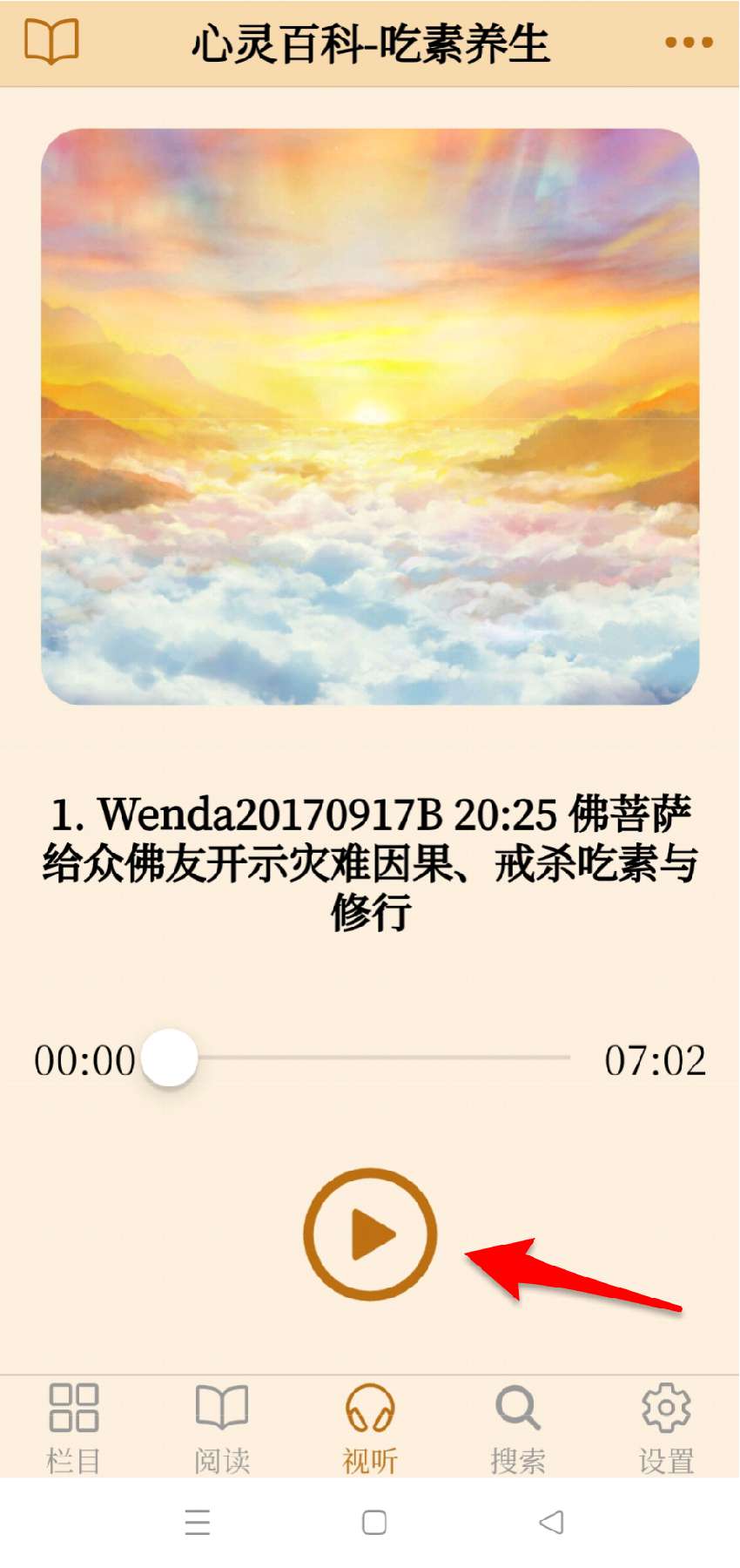Screen dimensions: 740x1568
Task: Open the book icon in the top bar
Action: [51, 41]
